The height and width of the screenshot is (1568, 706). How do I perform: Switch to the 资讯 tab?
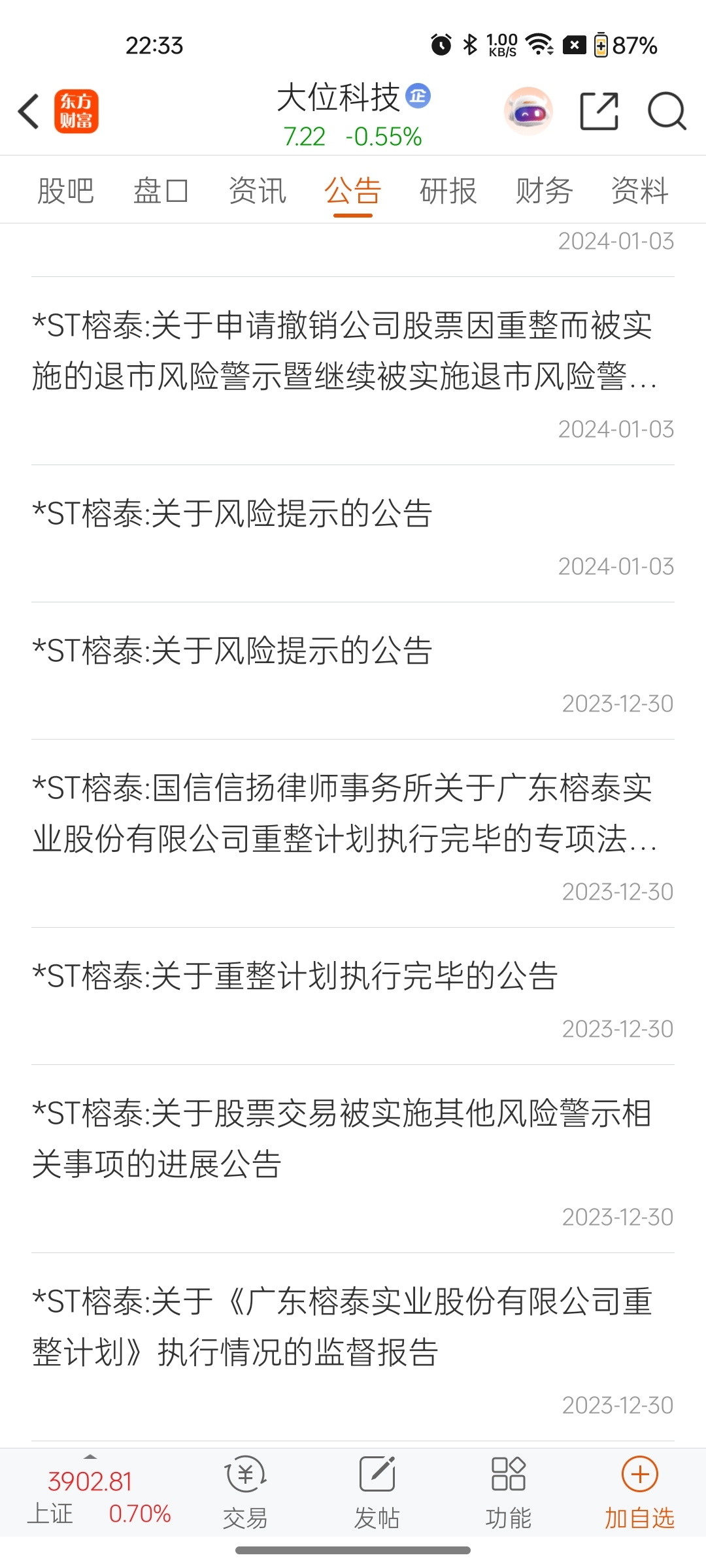(x=257, y=191)
